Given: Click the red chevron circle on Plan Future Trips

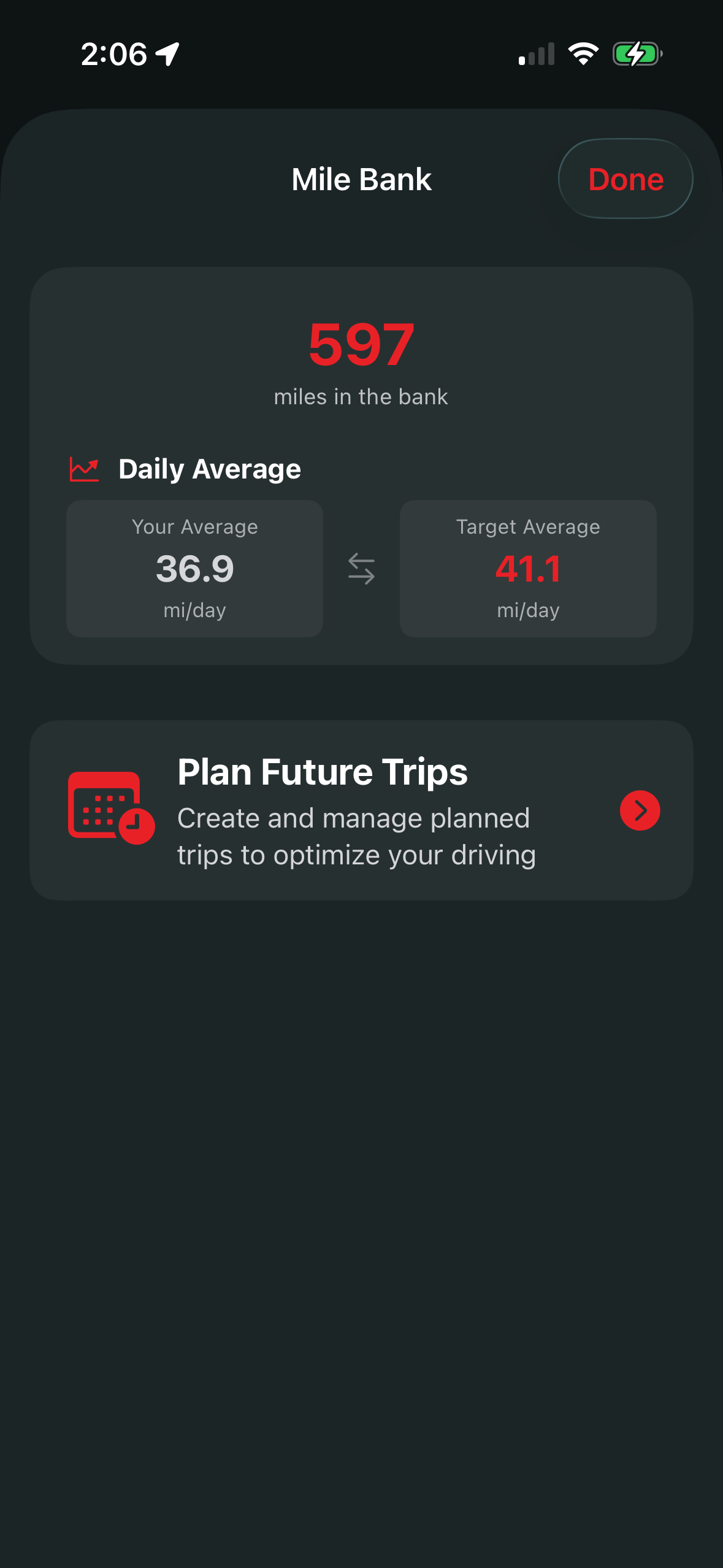Looking at the screenshot, I should pos(640,810).
